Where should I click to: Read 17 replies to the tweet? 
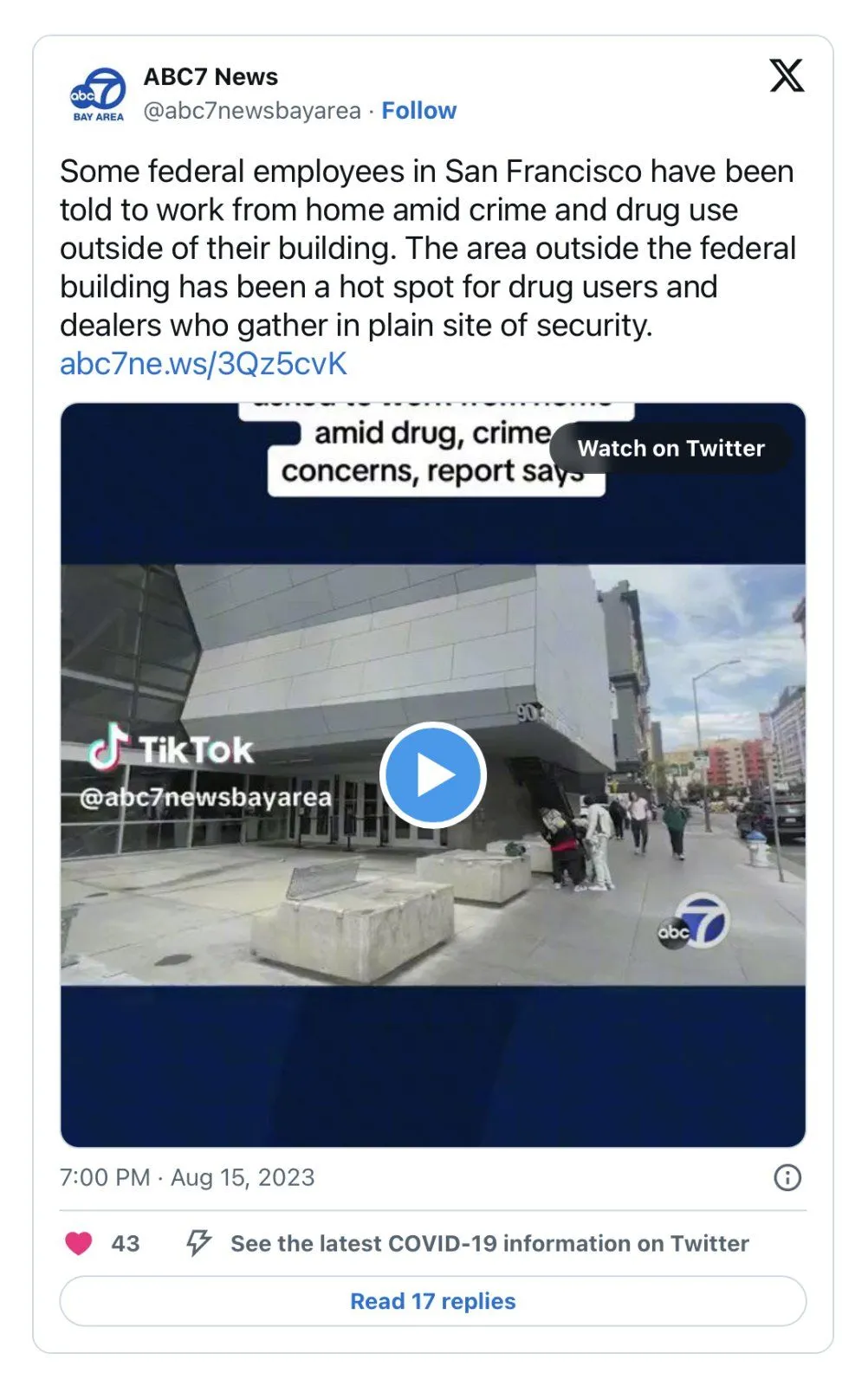coord(432,1301)
